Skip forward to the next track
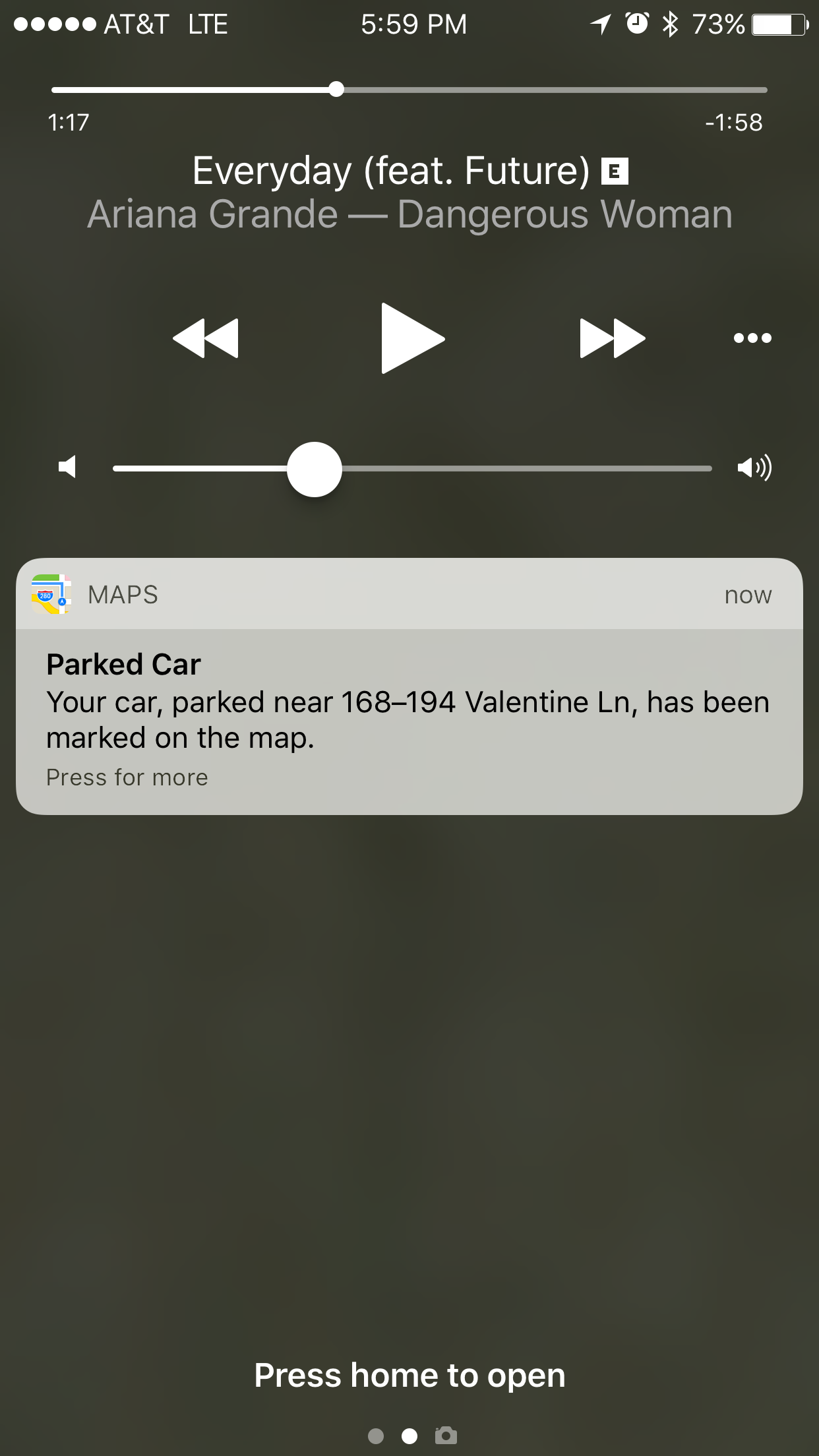Viewport: 819px width, 1456px height. pos(612,338)
